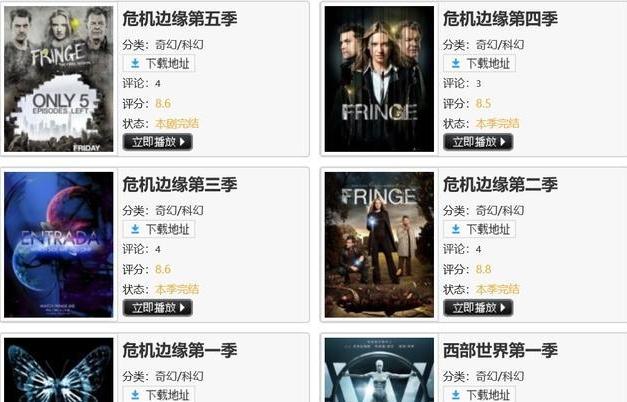The height and width of the screenshot is (402, 627).
Task: Open download address for 危机边缘第五季
Action: click(158, 64)
